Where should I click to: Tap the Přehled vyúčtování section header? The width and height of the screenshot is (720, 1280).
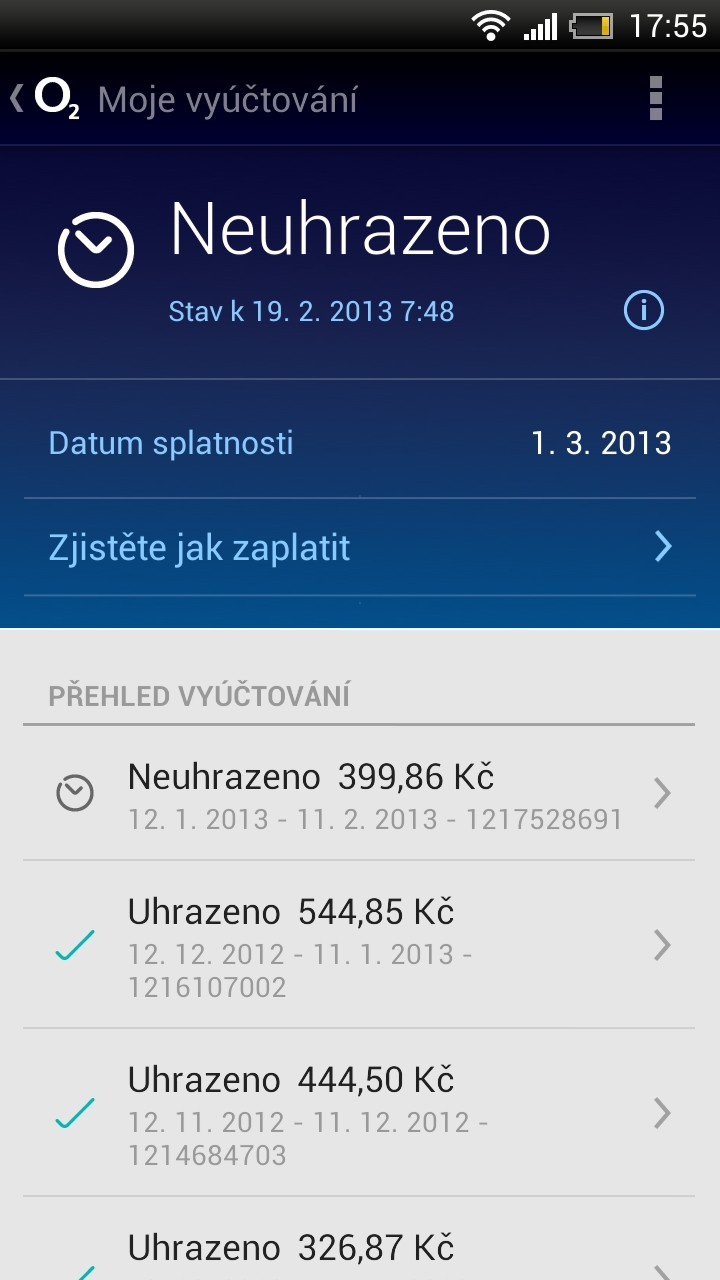coord(198,695)
